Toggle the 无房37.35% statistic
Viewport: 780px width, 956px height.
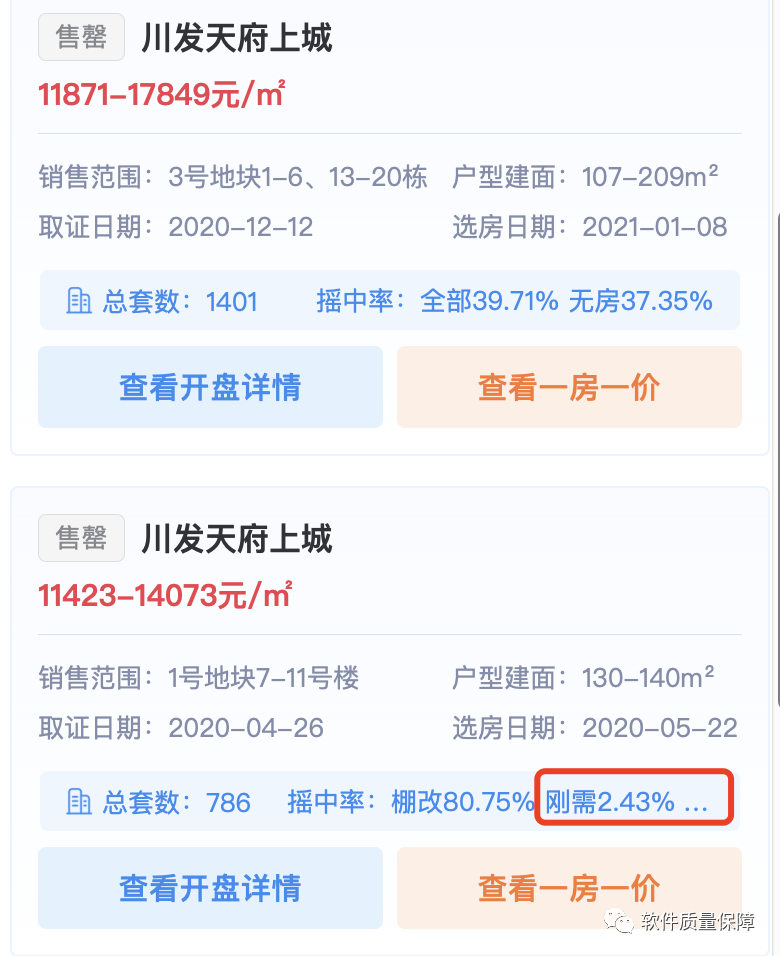pos(642,300)
